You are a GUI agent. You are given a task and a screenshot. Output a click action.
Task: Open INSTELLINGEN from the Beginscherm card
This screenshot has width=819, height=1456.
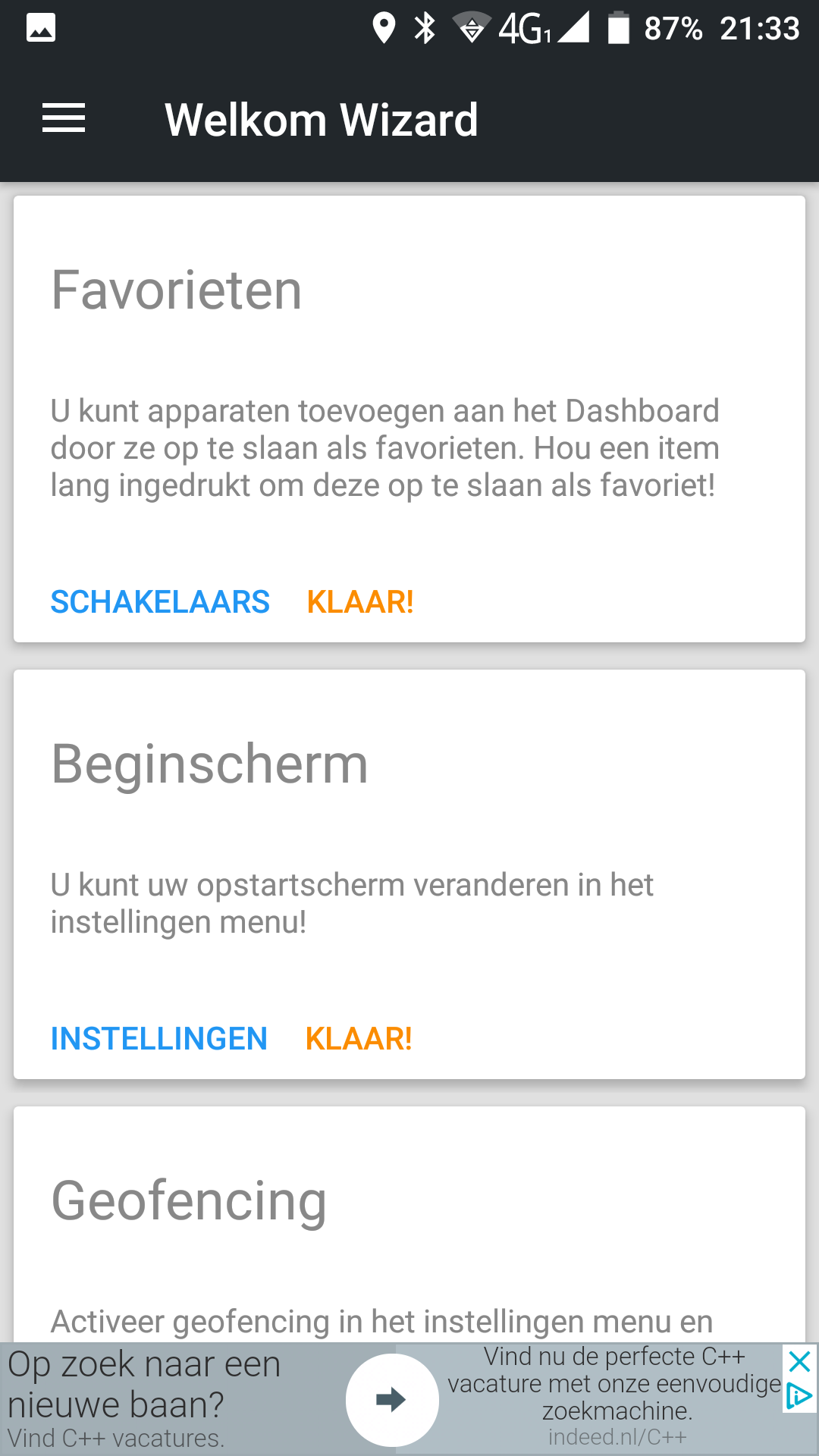(x=159, y=1039)
